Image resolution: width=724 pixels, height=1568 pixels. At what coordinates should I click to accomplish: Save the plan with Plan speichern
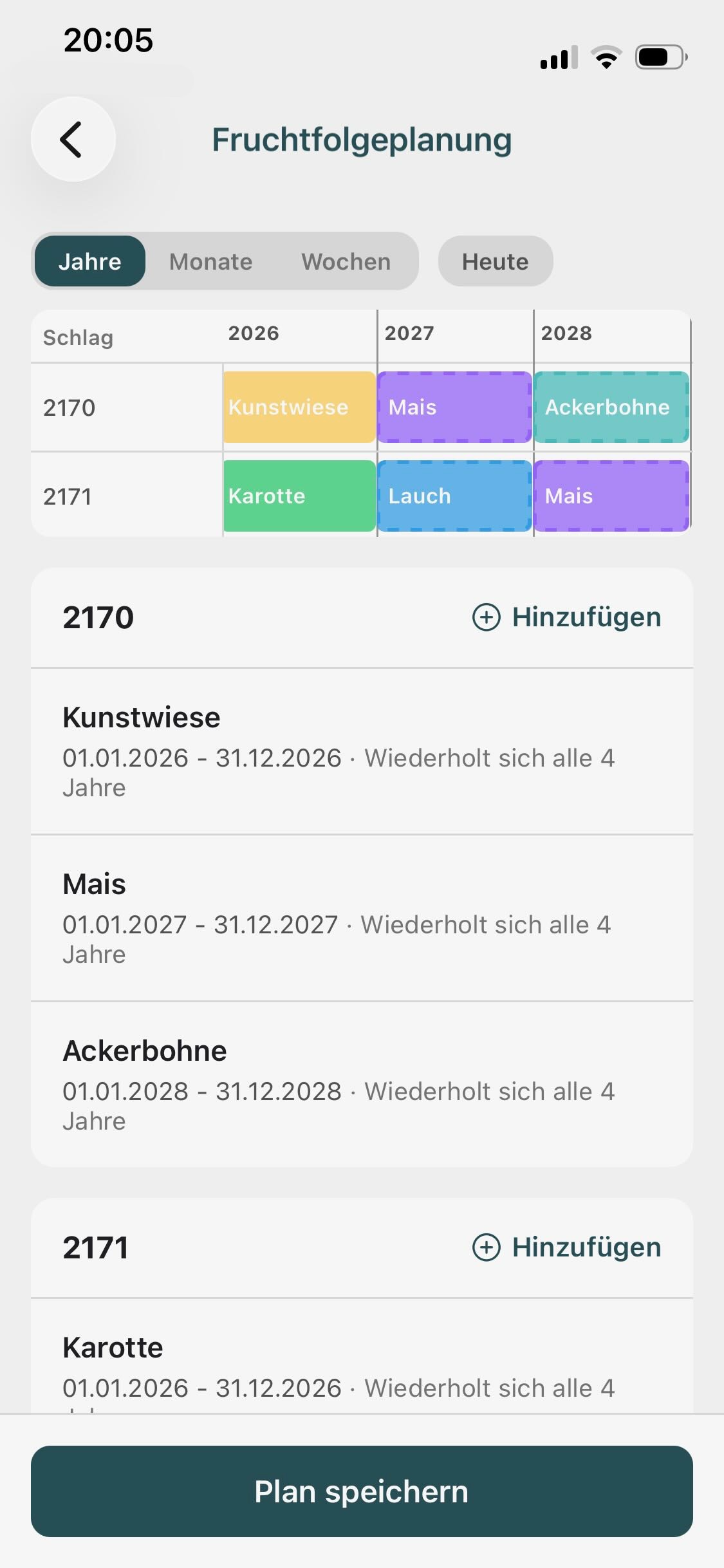(x=362, y=1491)
